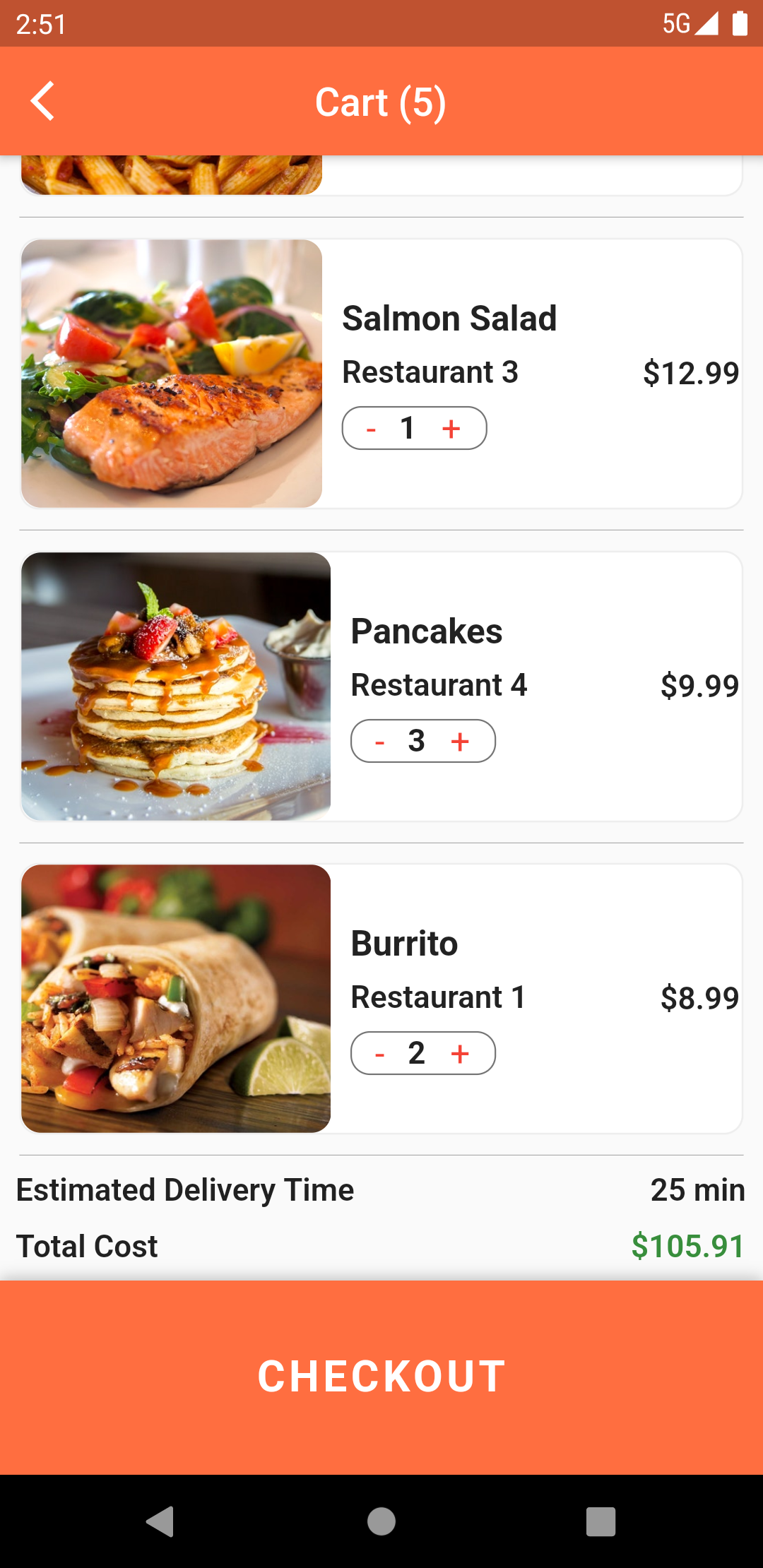763x1568 pixels.
Task: Click the back arrow in the header
Action: click(42, 100)
